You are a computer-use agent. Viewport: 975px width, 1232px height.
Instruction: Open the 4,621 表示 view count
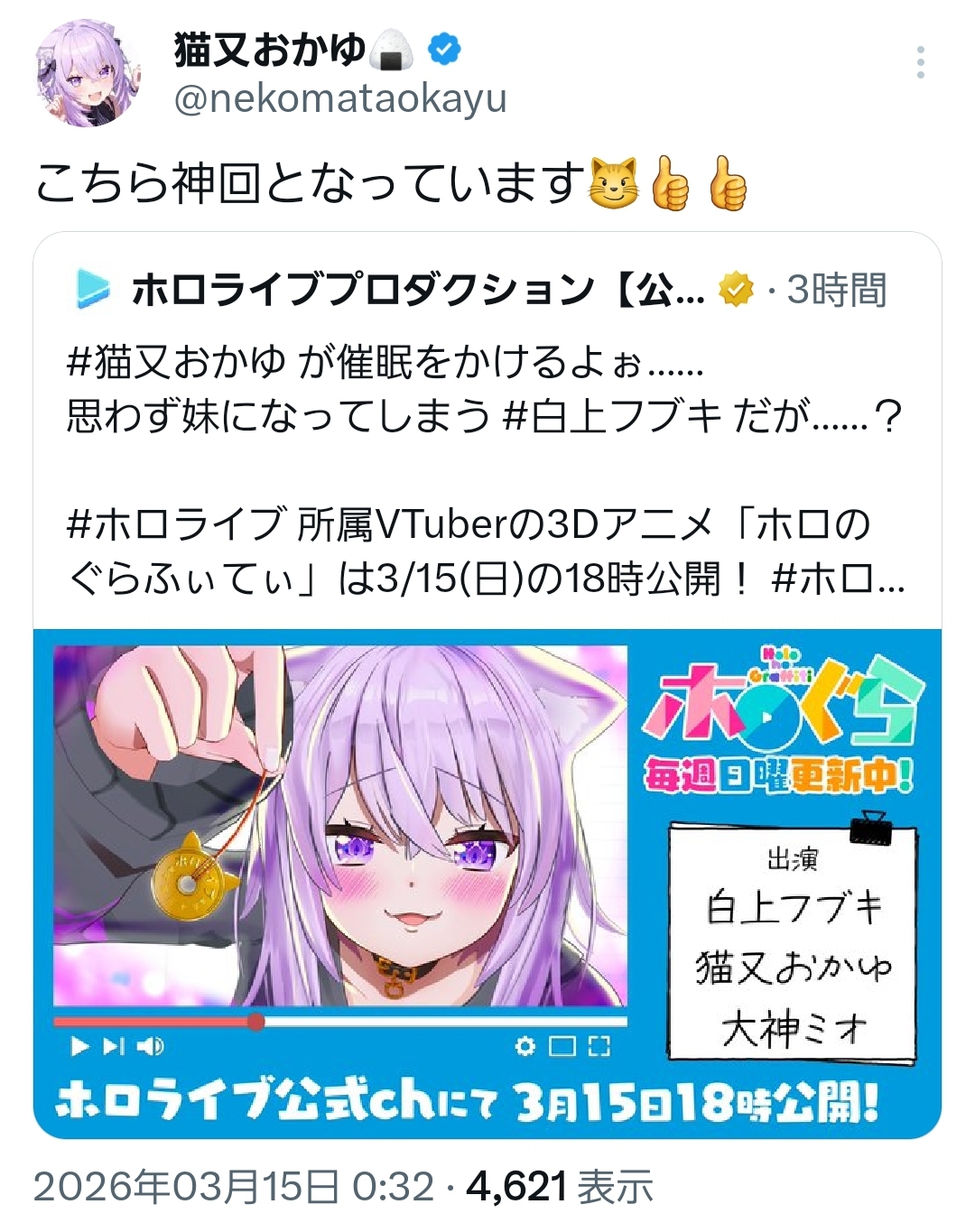click(x=559, y=1187)
